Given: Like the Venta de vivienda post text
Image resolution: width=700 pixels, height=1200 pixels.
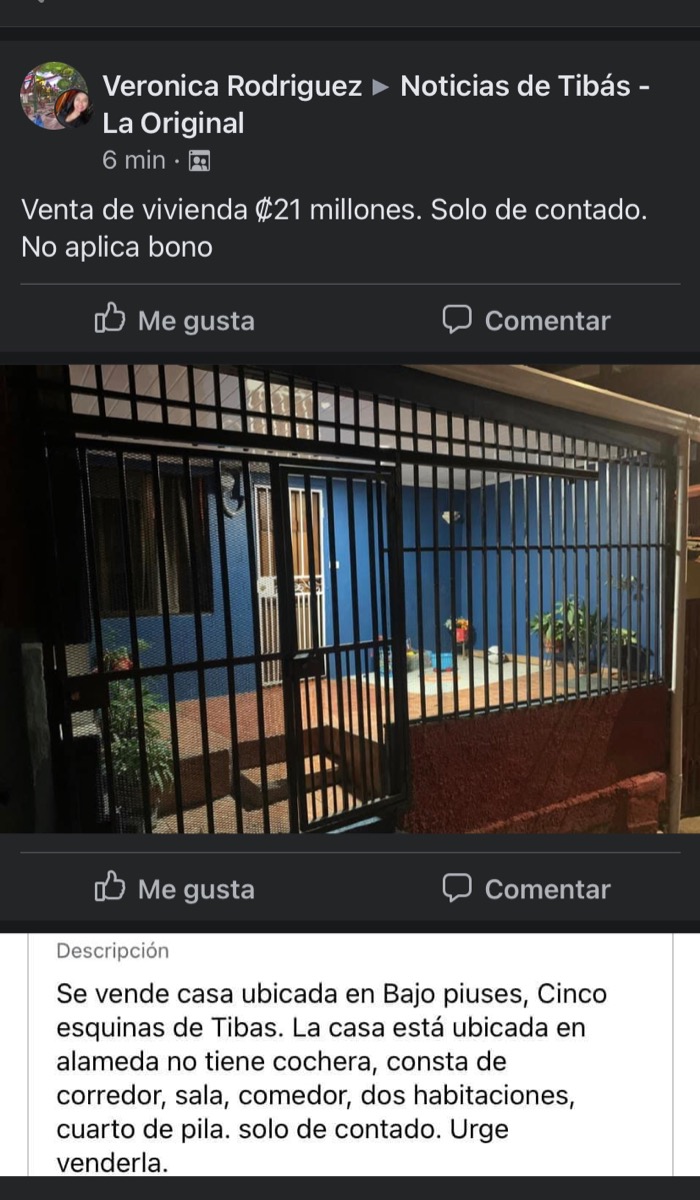Looking at the screenshot, I should [175, 320].
